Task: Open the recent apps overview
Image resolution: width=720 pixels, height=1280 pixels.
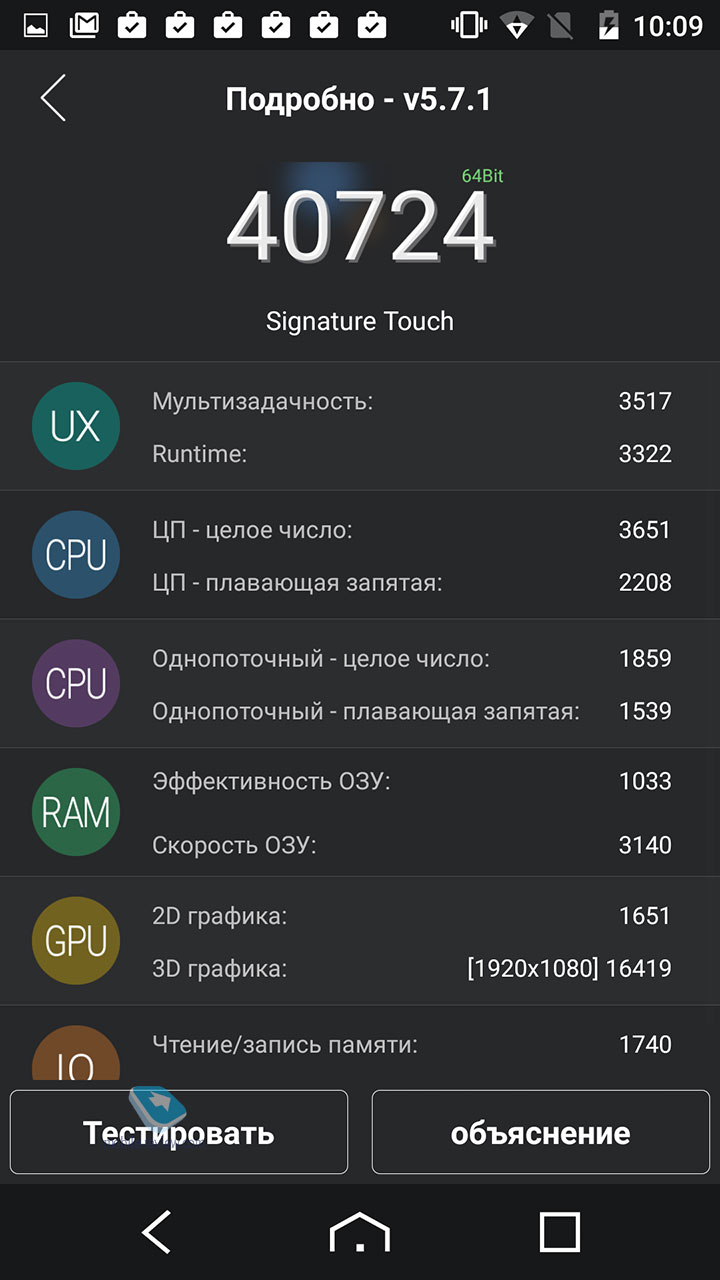Action: coord(560,1232)
